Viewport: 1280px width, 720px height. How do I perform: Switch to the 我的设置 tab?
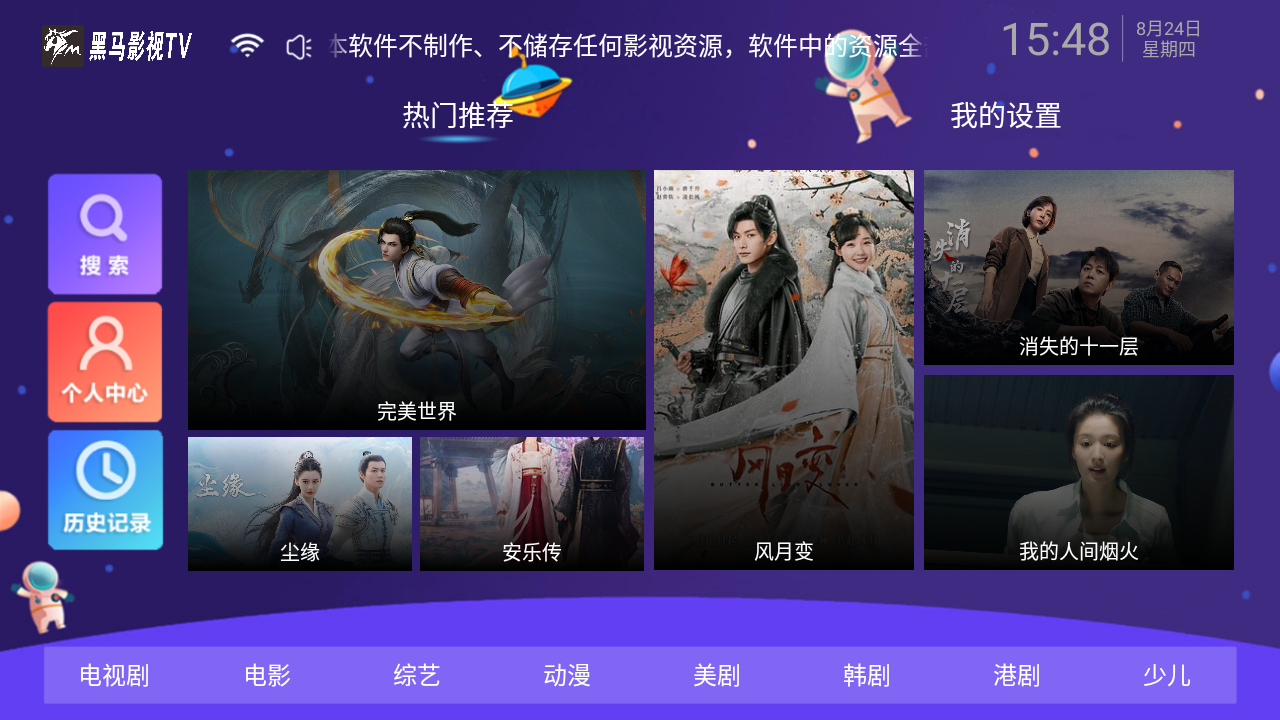coord(1005,116)
